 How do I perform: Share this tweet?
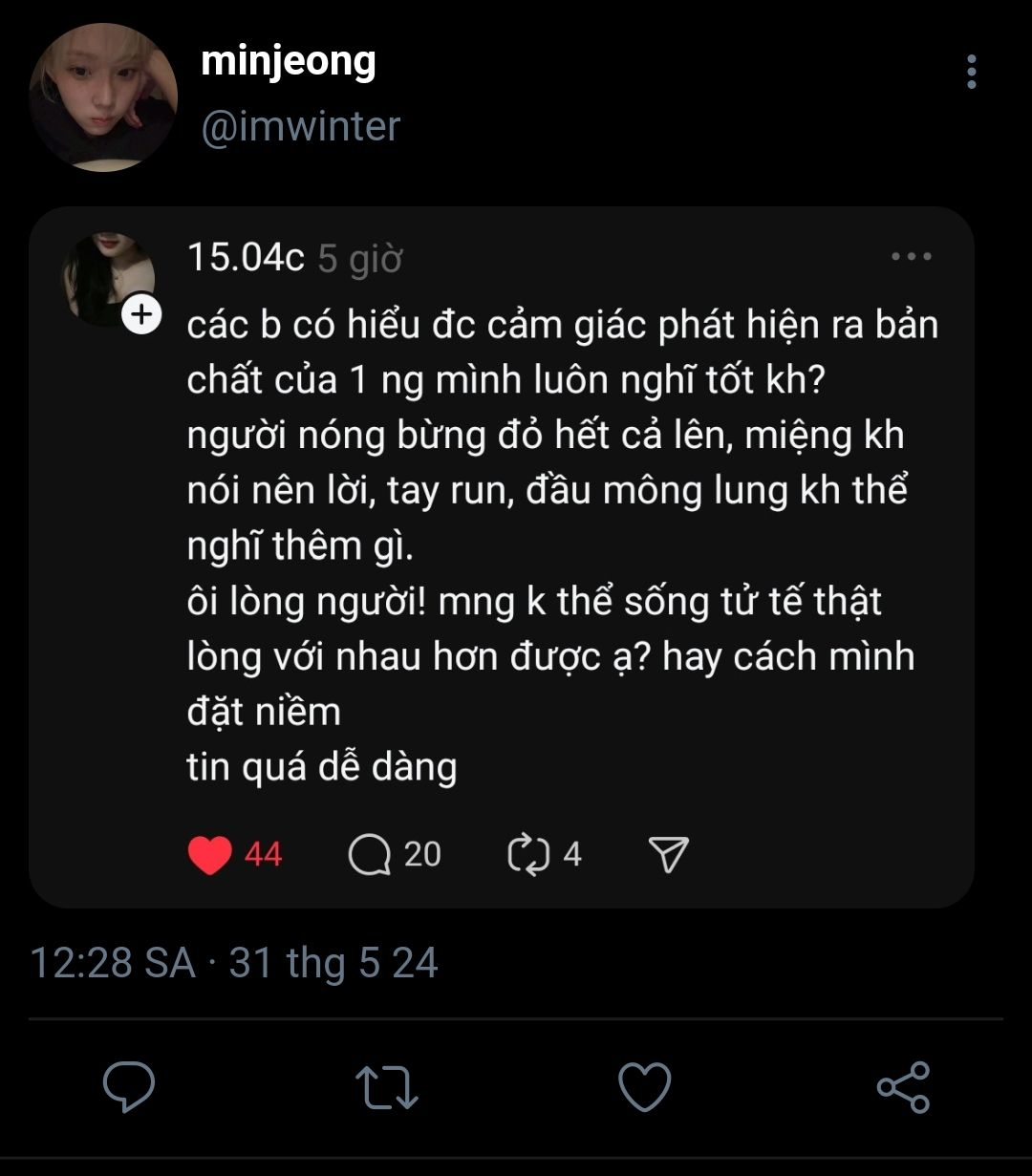pyautogui.click(x=903, y=1087)
